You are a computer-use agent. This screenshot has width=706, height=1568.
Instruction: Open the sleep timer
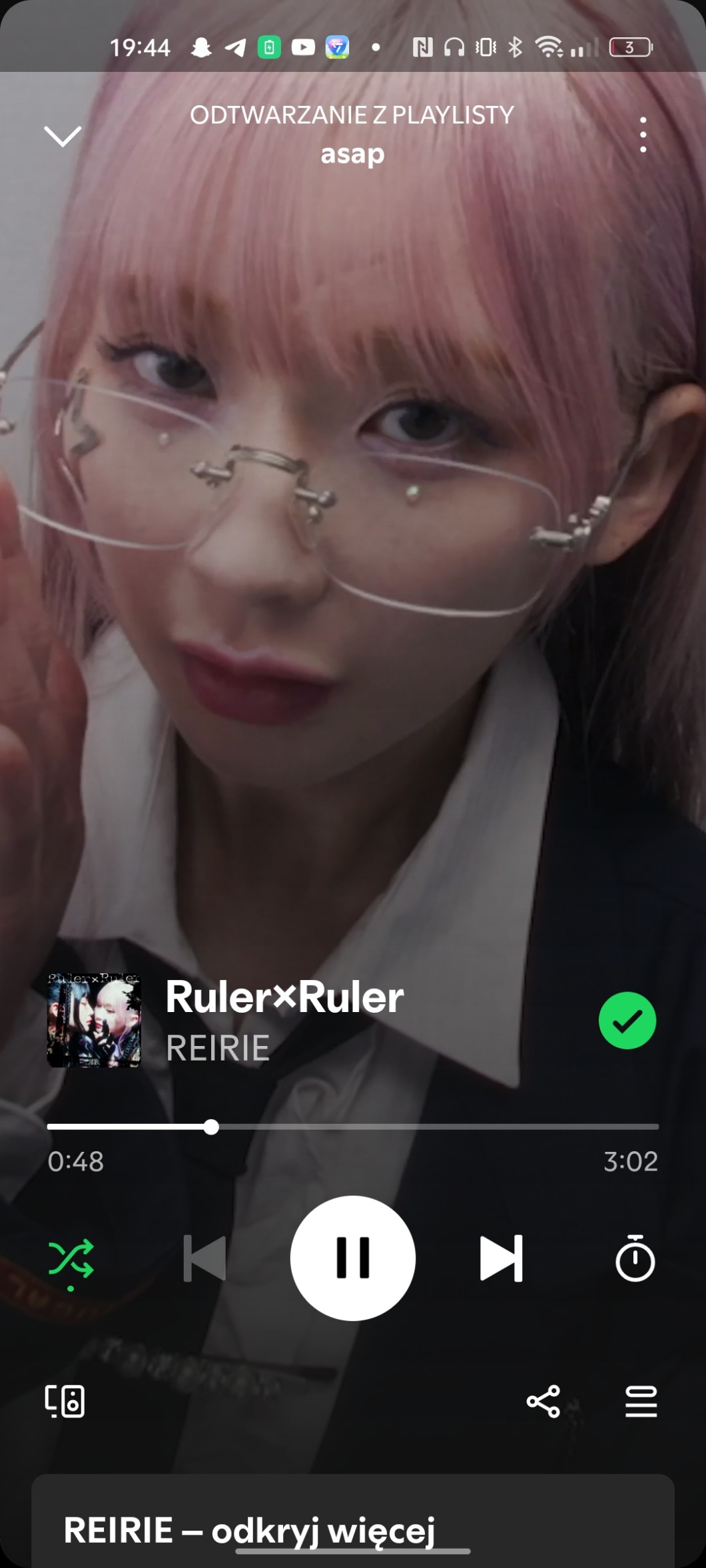(x=635, y=1258)
